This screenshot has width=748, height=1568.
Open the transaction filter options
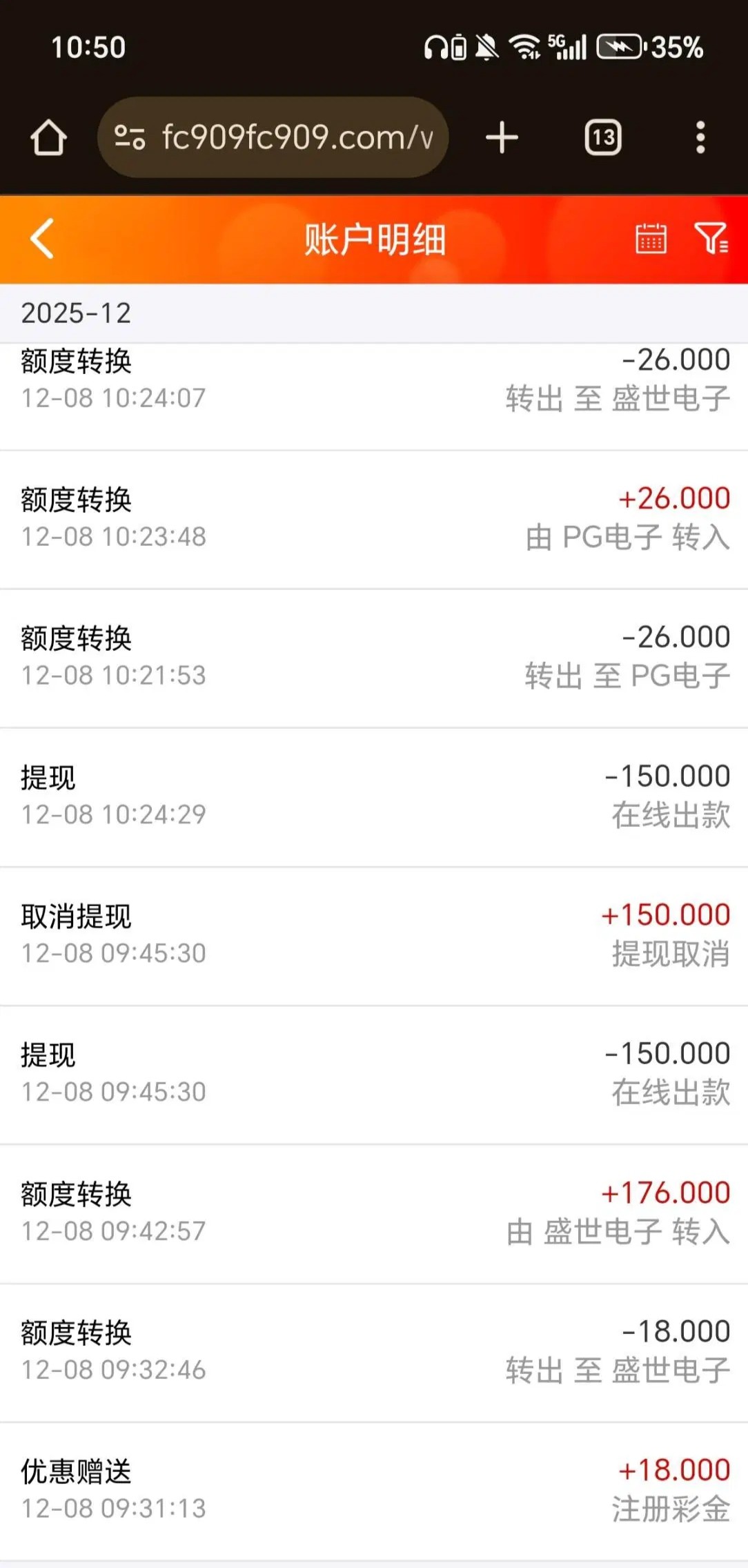(711, 239)
